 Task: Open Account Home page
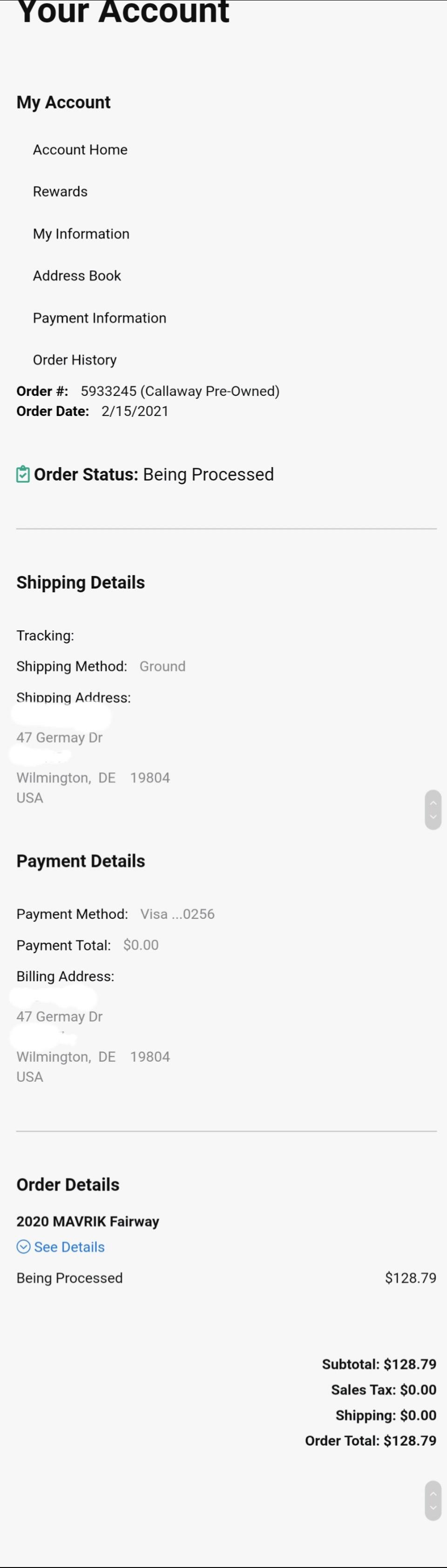coord(80,150)
